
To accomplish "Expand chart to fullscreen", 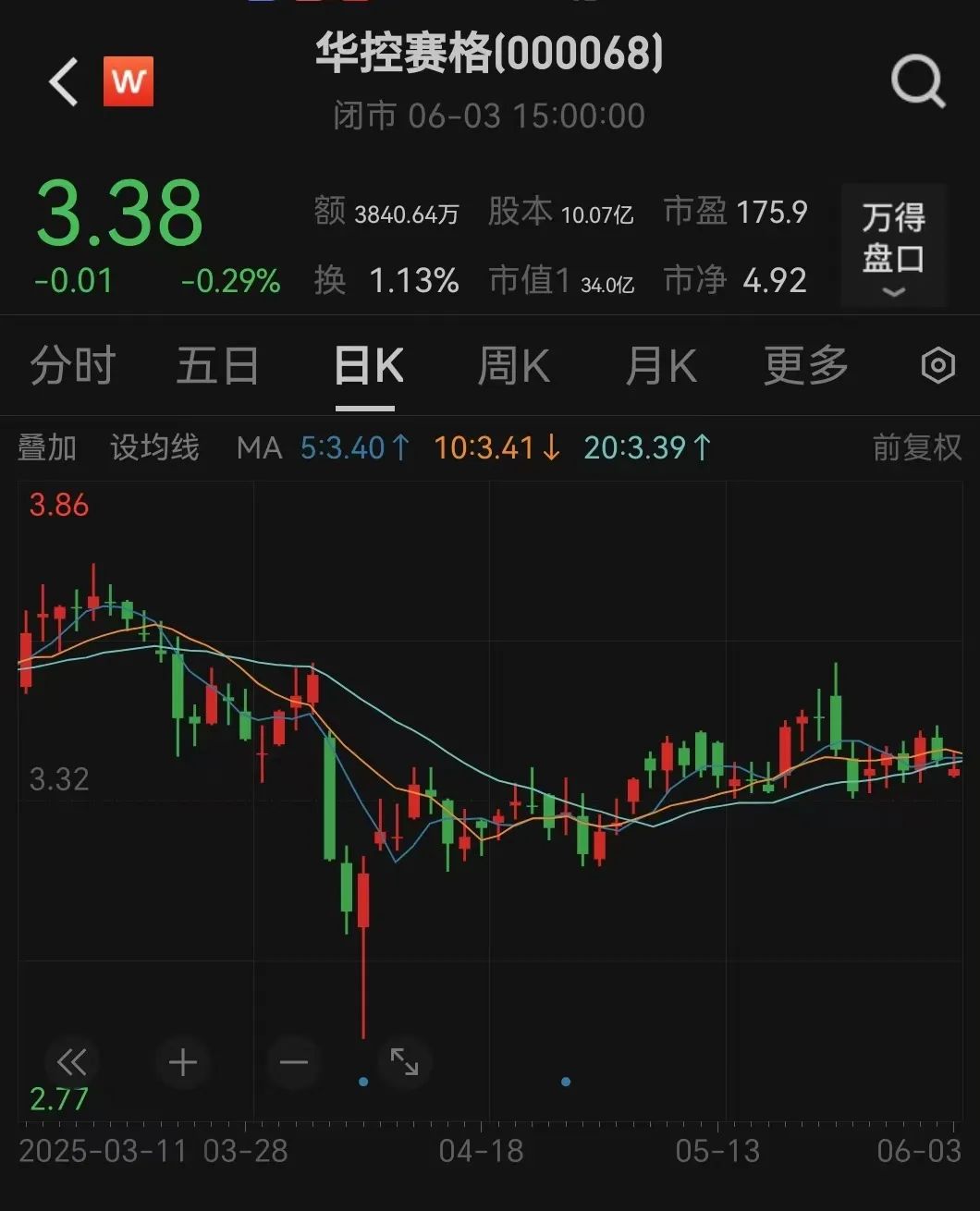I will click(x=404, y=1062).
